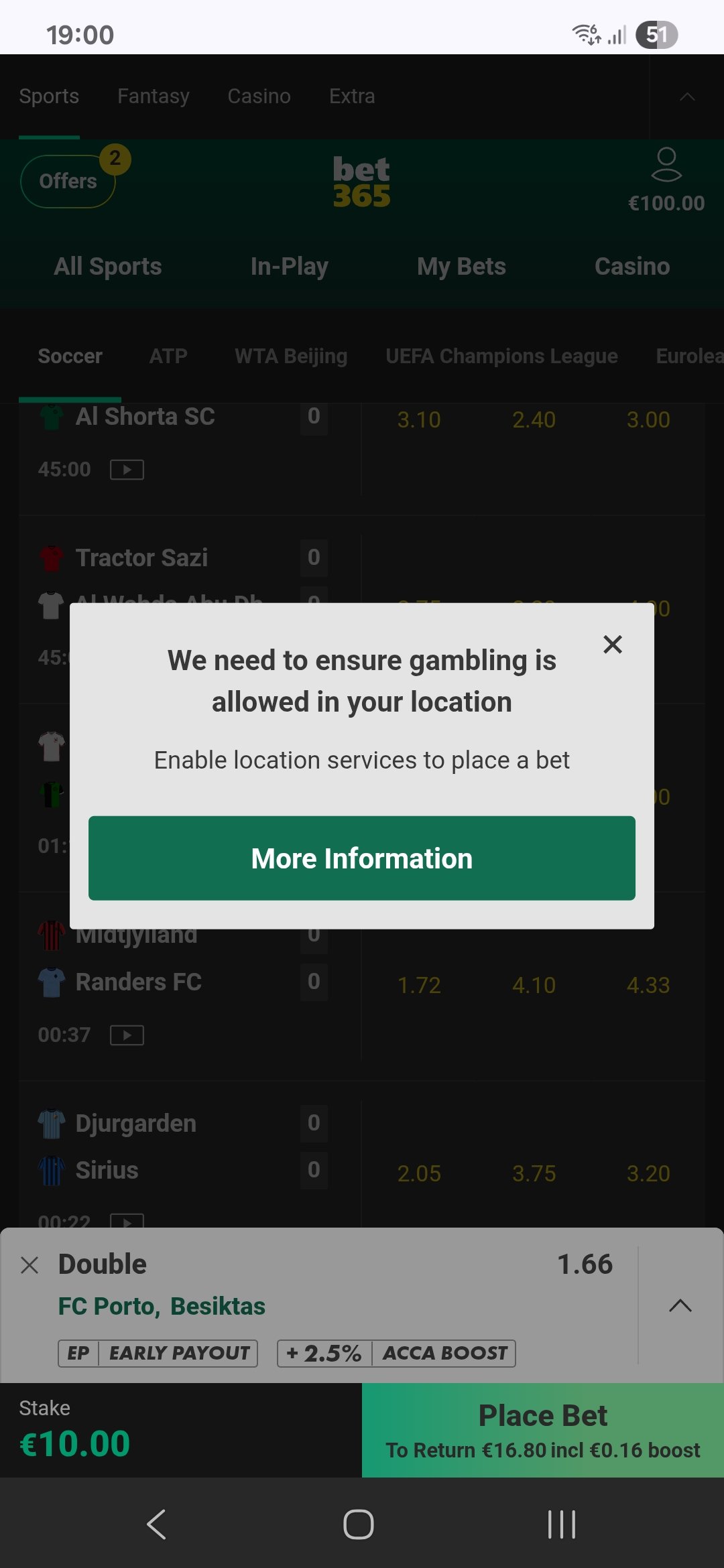The image size is (724, 1568).
Task: Remove the Double bet from slip
Action: click(x=29, y=1265)
